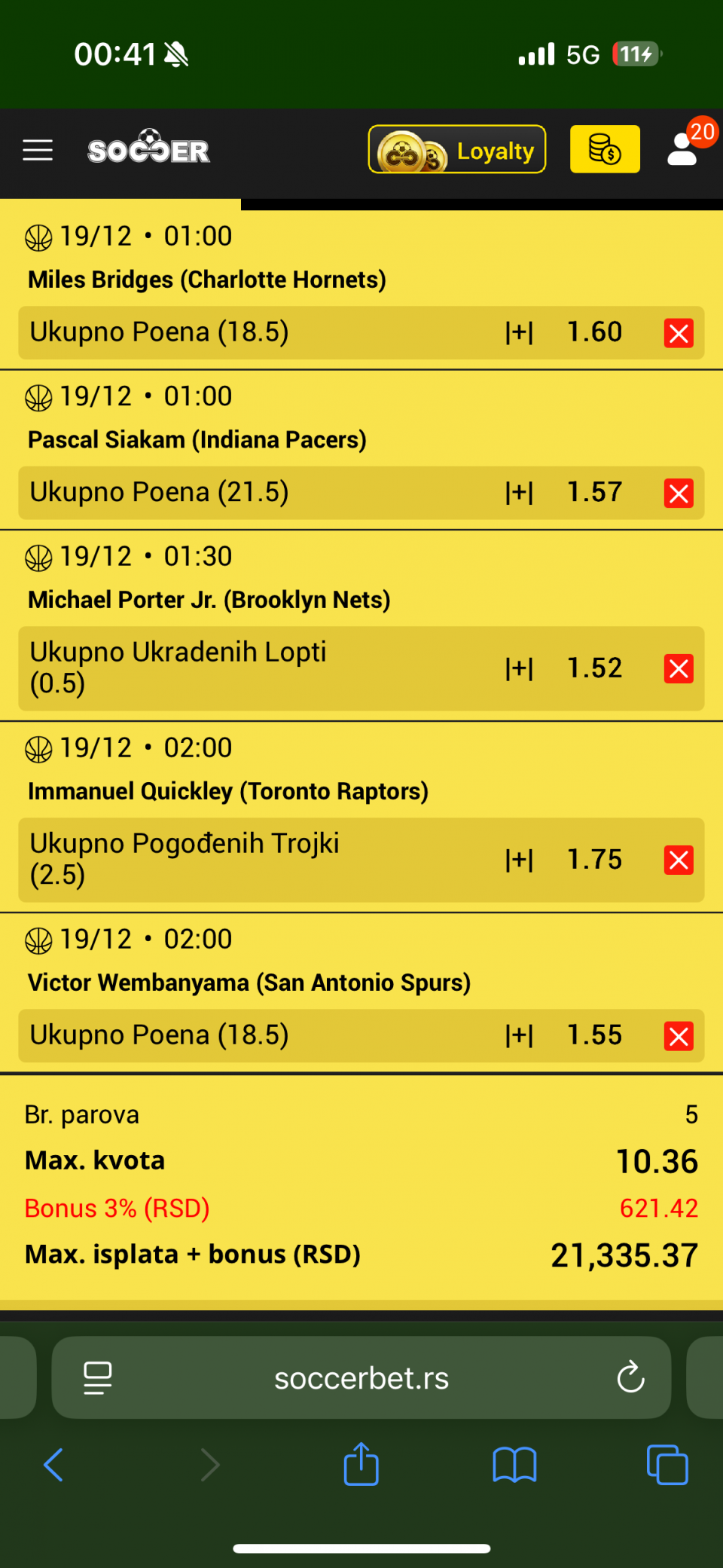Go back to the previous page

click(53, 1465)
